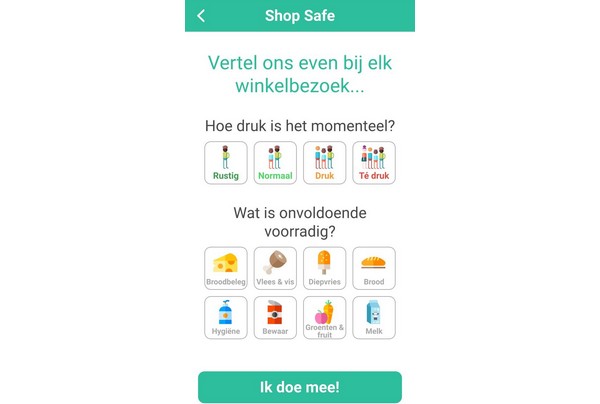The width and height of the screenshot is (600, 404).
Task: Go back using the header arrow
Action: (x=201, y=16)
